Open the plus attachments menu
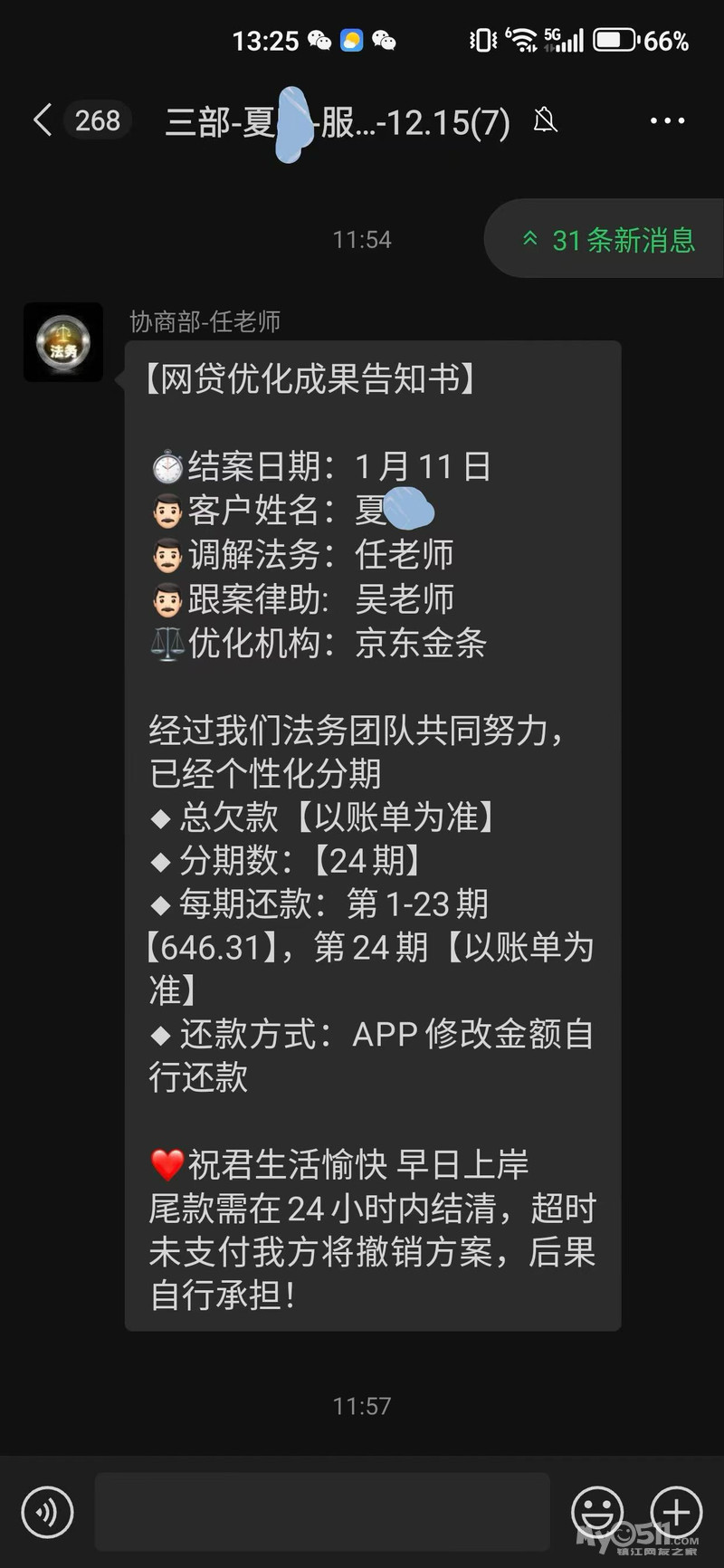724x1568 pixels. [675, 1512]
